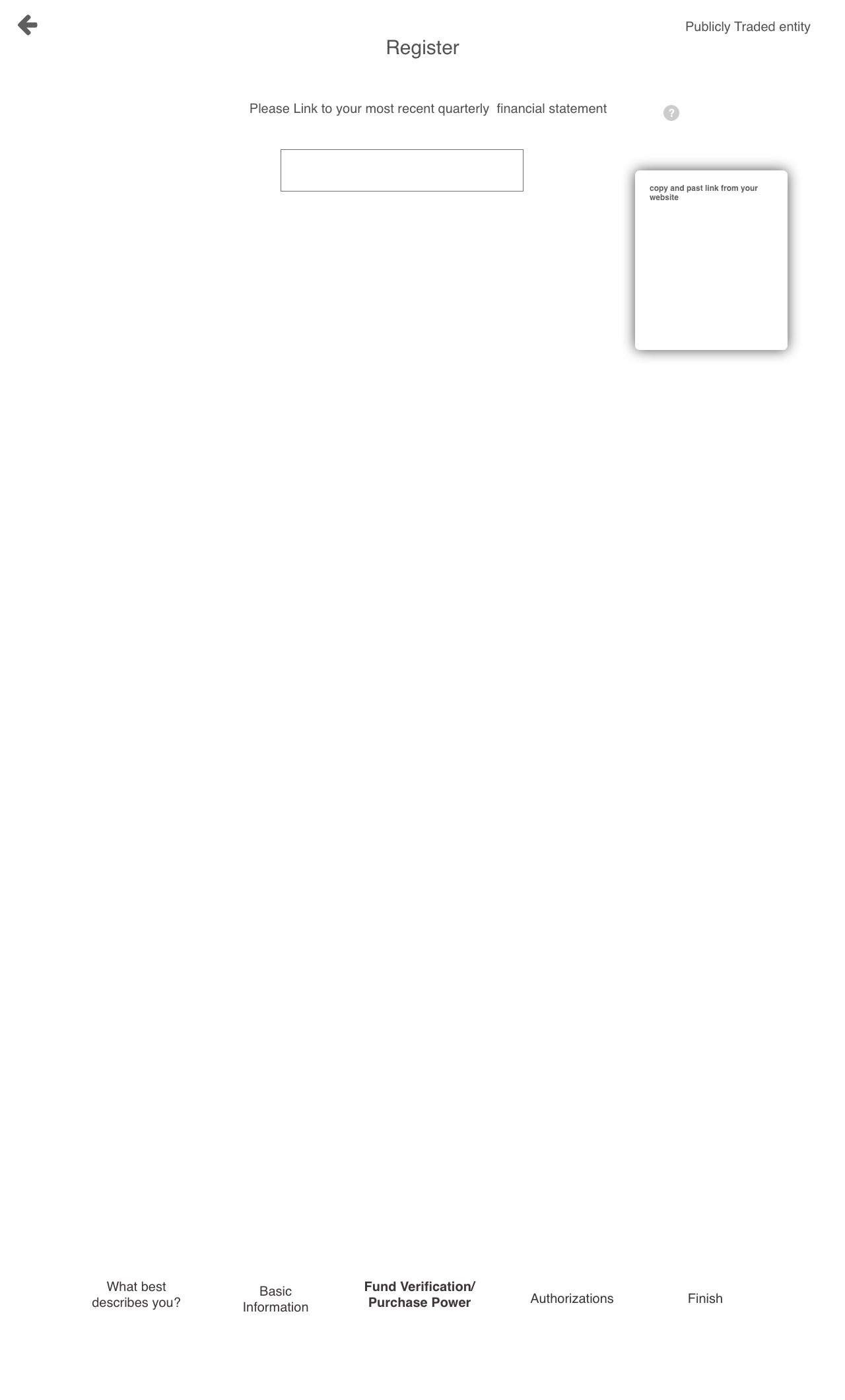Tap the financial statement link field
845x1400 pixels.
pos(401,170)
